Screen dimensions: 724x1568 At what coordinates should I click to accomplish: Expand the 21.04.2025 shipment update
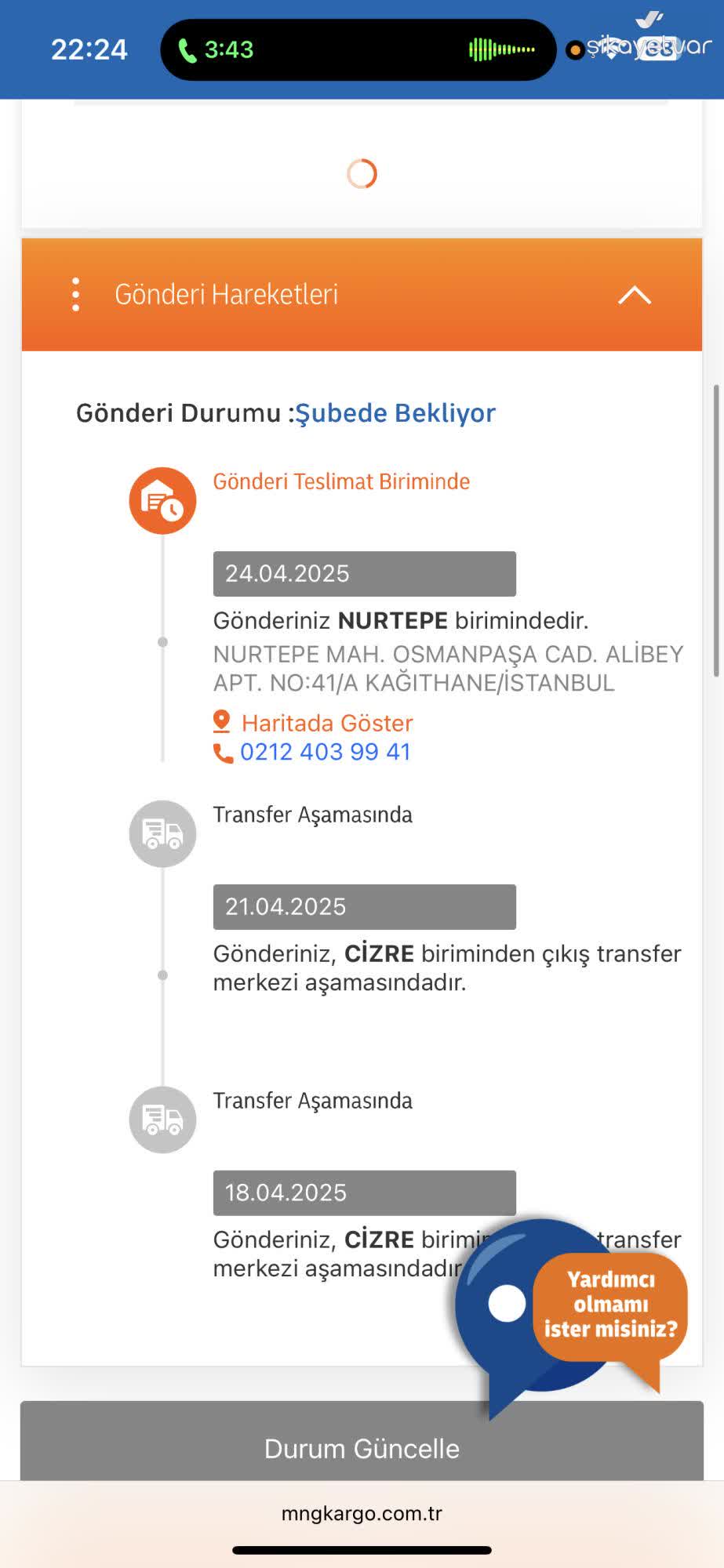pyautogui.click(x=363, y=906)
